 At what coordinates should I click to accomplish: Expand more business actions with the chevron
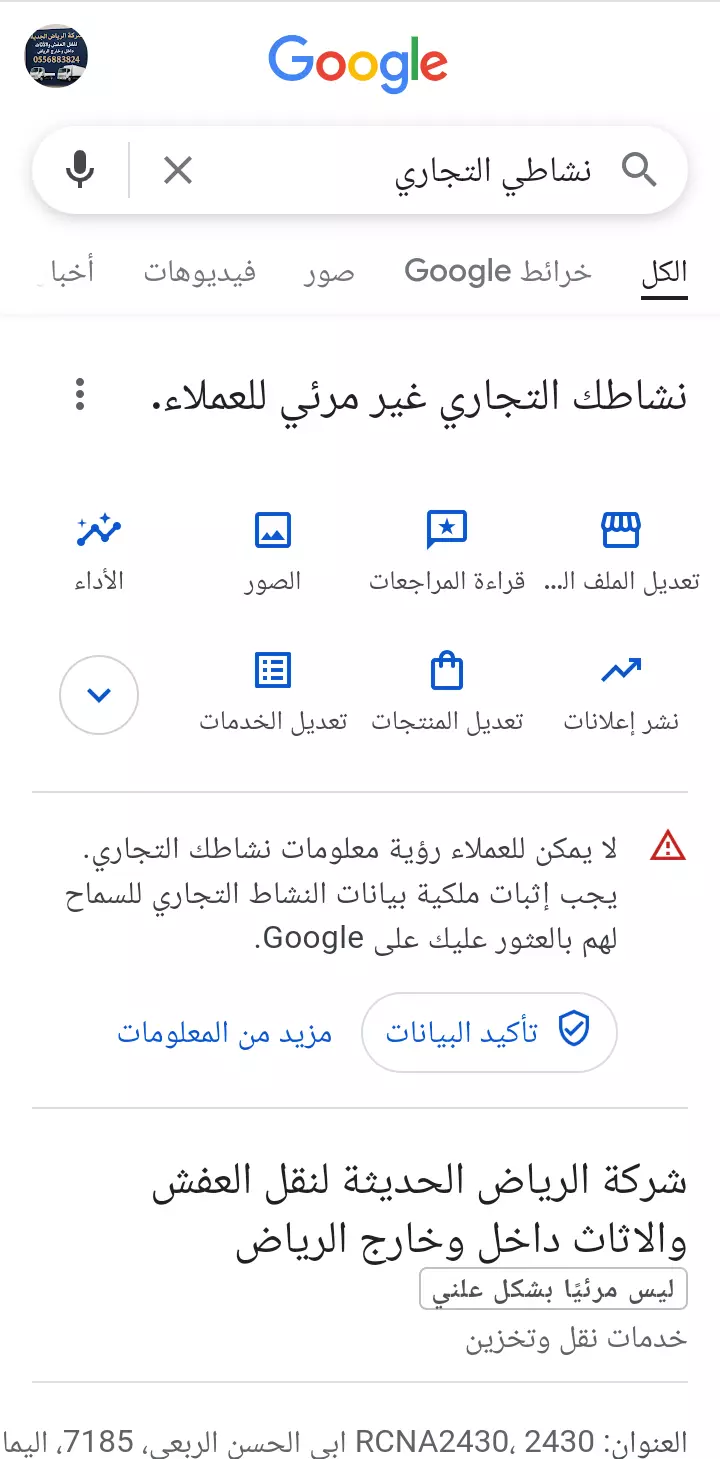pyautogui.click(x=98, y=694)
